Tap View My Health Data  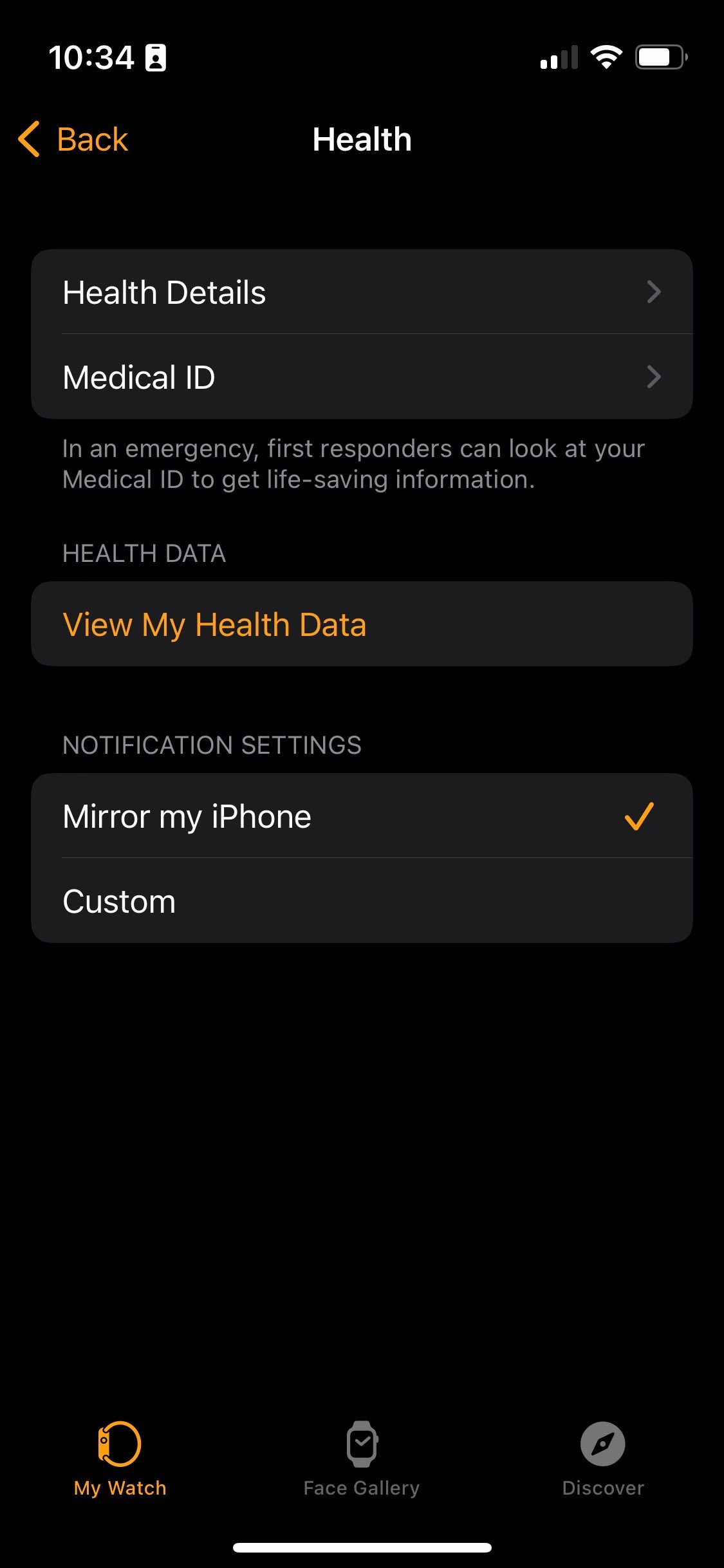tap(361, 624)
